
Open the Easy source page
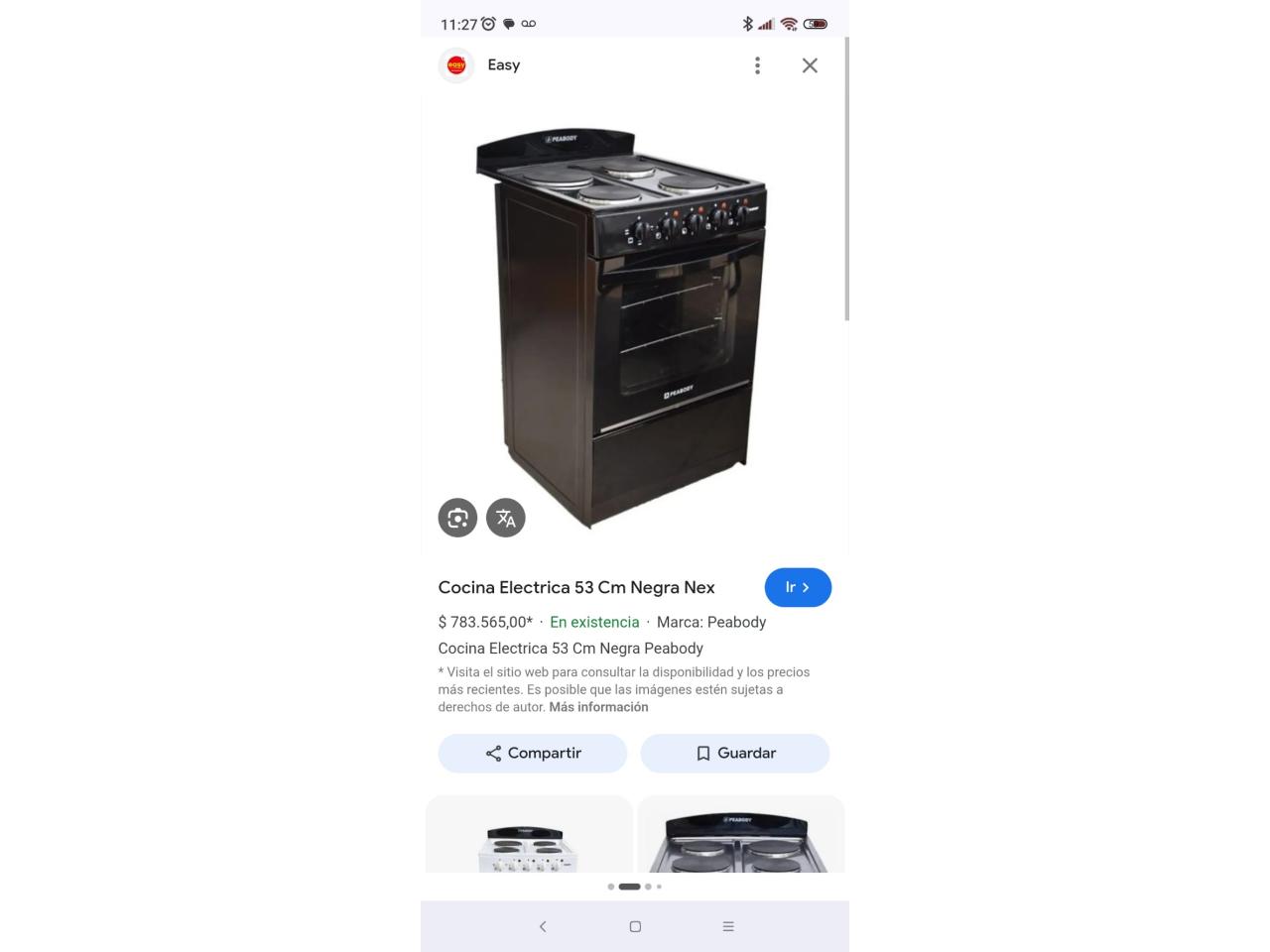coord(503,65)
